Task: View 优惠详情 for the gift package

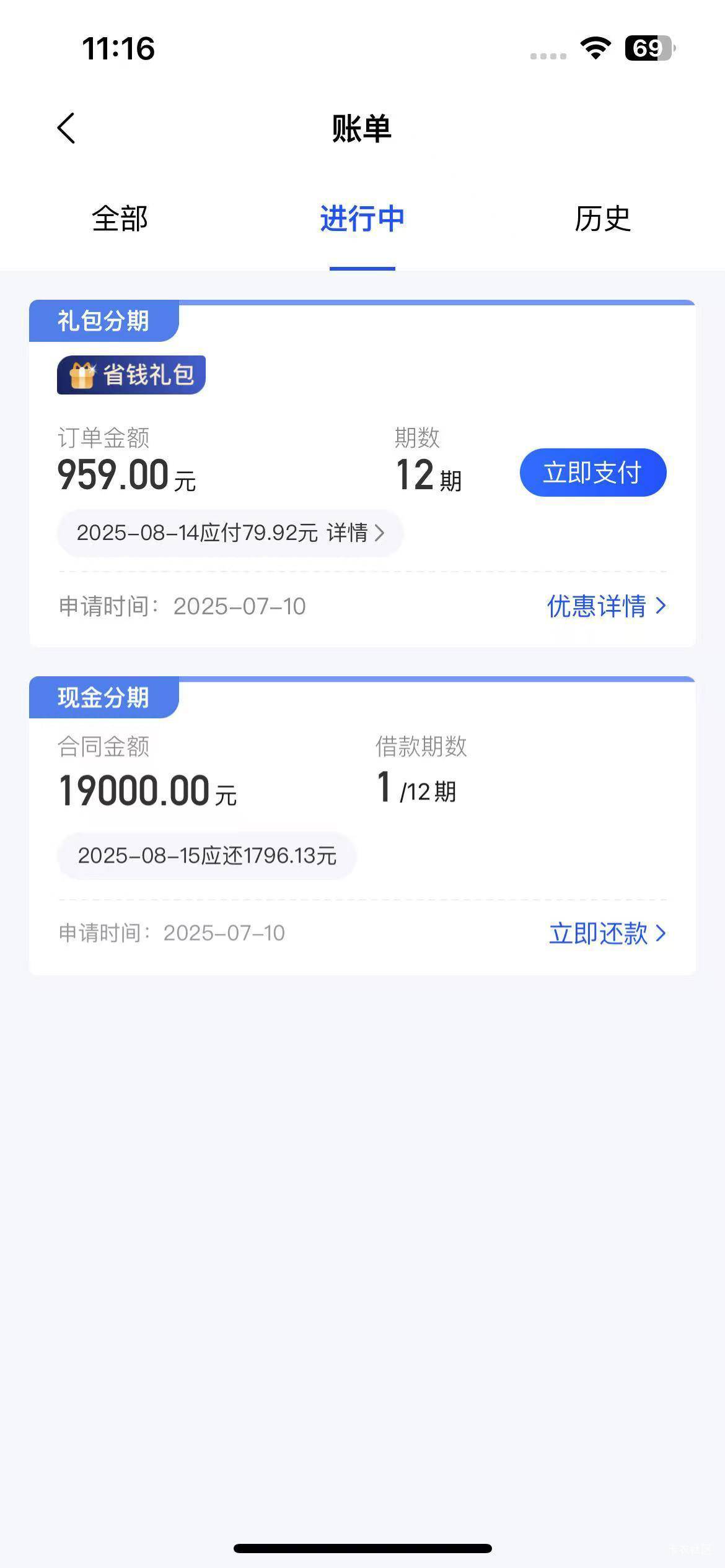Action: click(x=607, y=606)
